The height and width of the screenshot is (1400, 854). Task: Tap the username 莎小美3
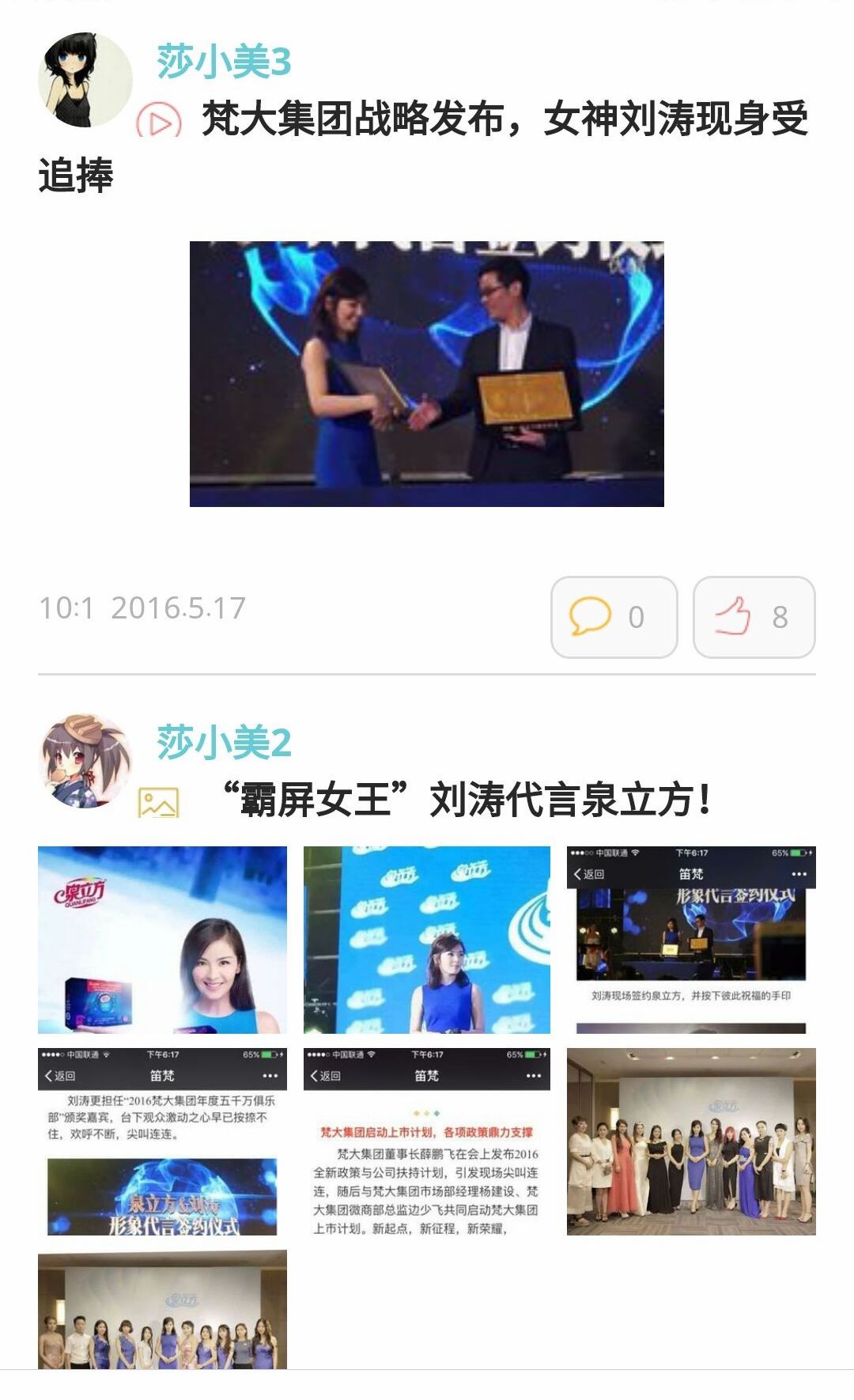[224, 62]
